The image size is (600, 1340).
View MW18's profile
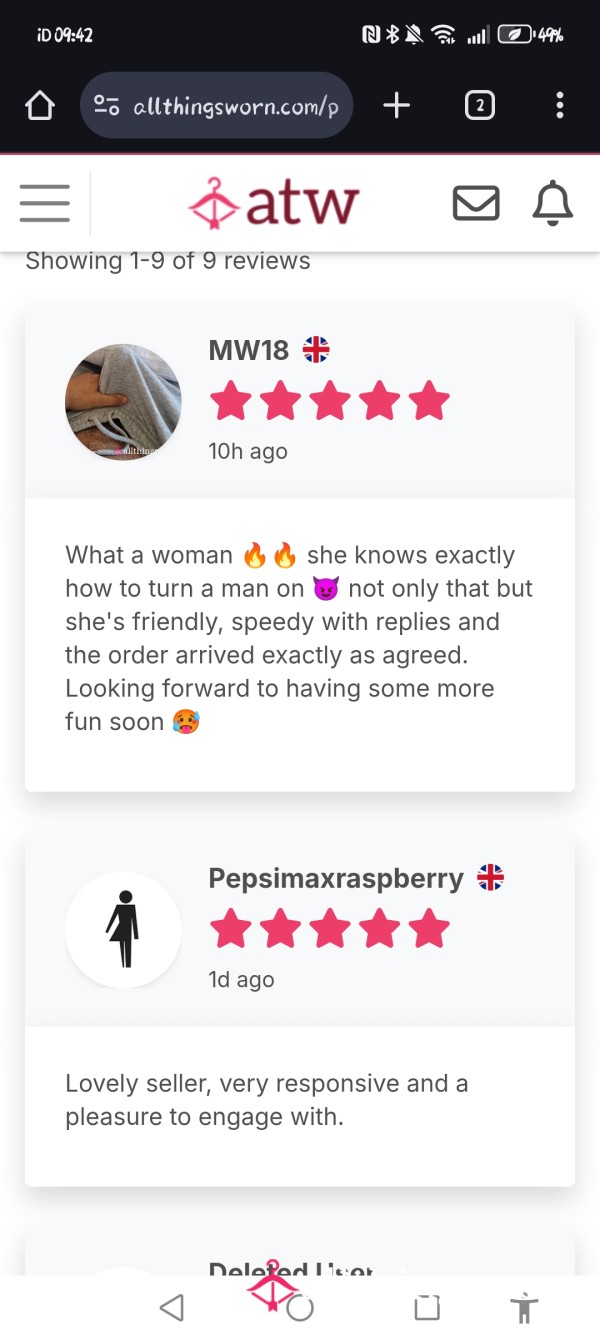(248, 350)
